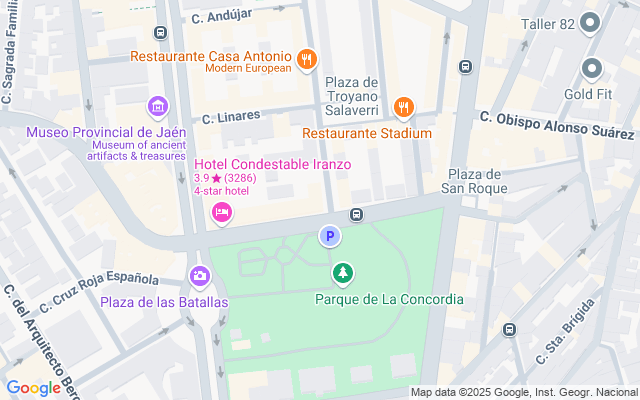
Task: Select bus stop near C. Sta. Brígida
Action: point(508,329)
